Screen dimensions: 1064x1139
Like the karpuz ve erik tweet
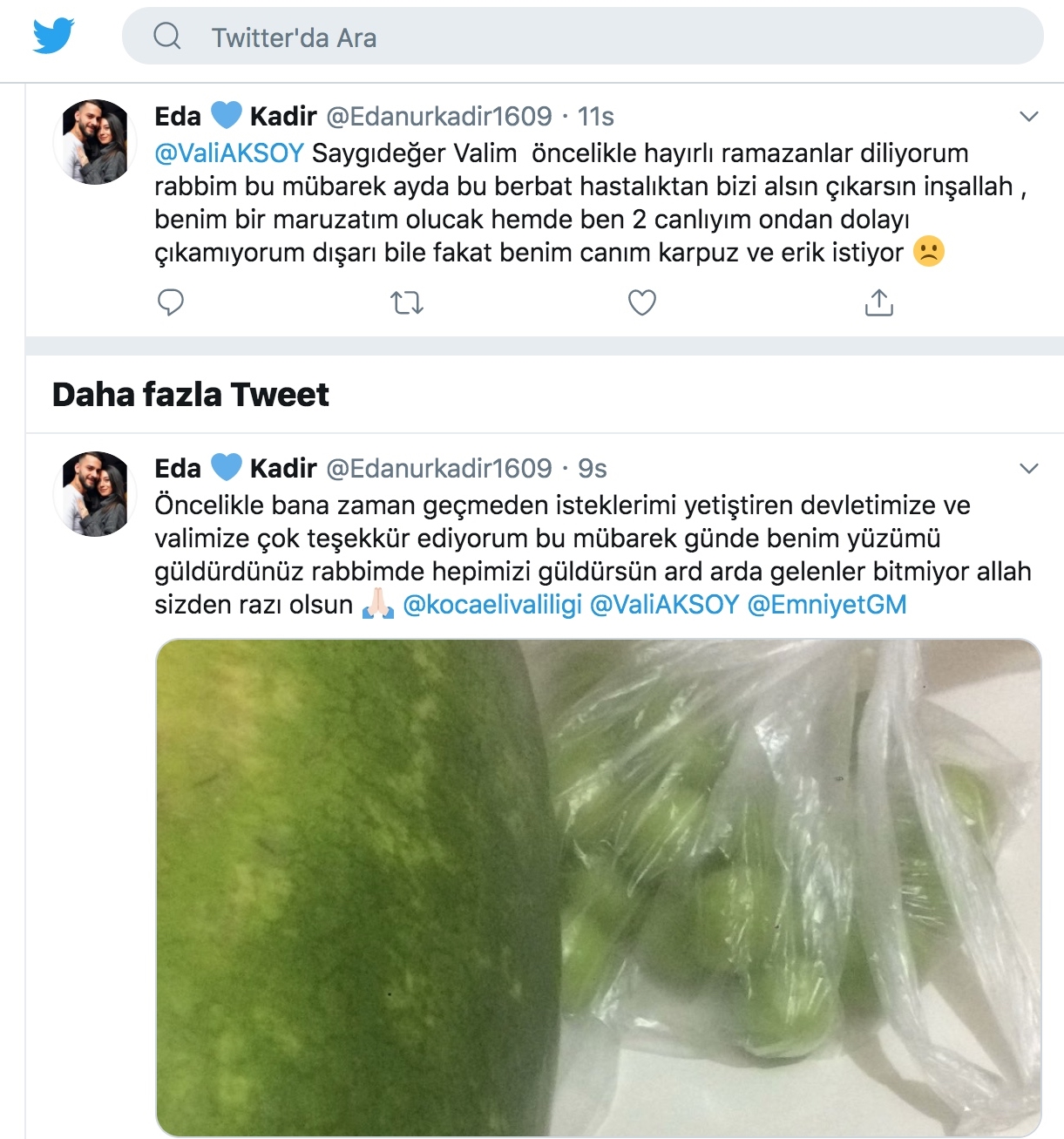642,302
